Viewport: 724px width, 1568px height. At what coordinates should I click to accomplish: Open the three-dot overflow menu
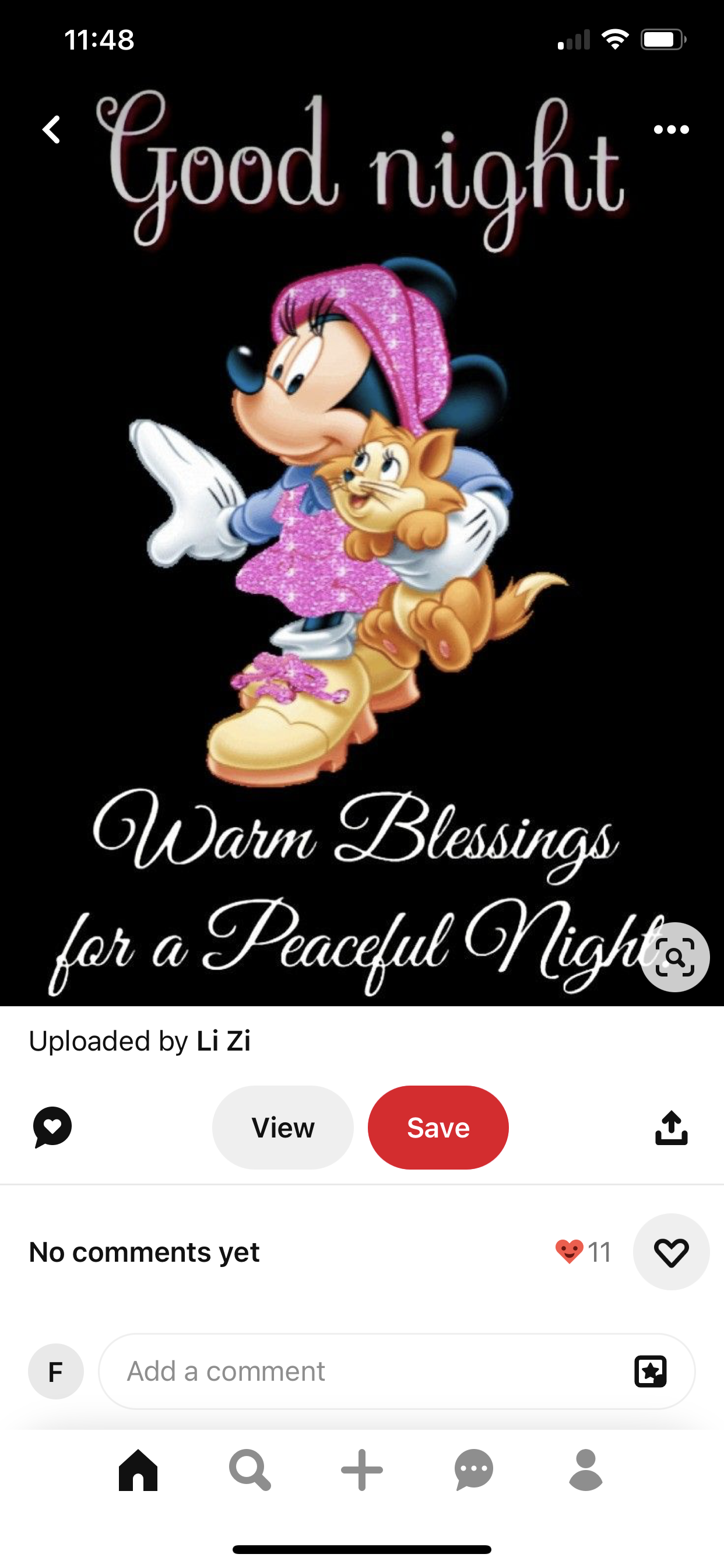[671, 129]
